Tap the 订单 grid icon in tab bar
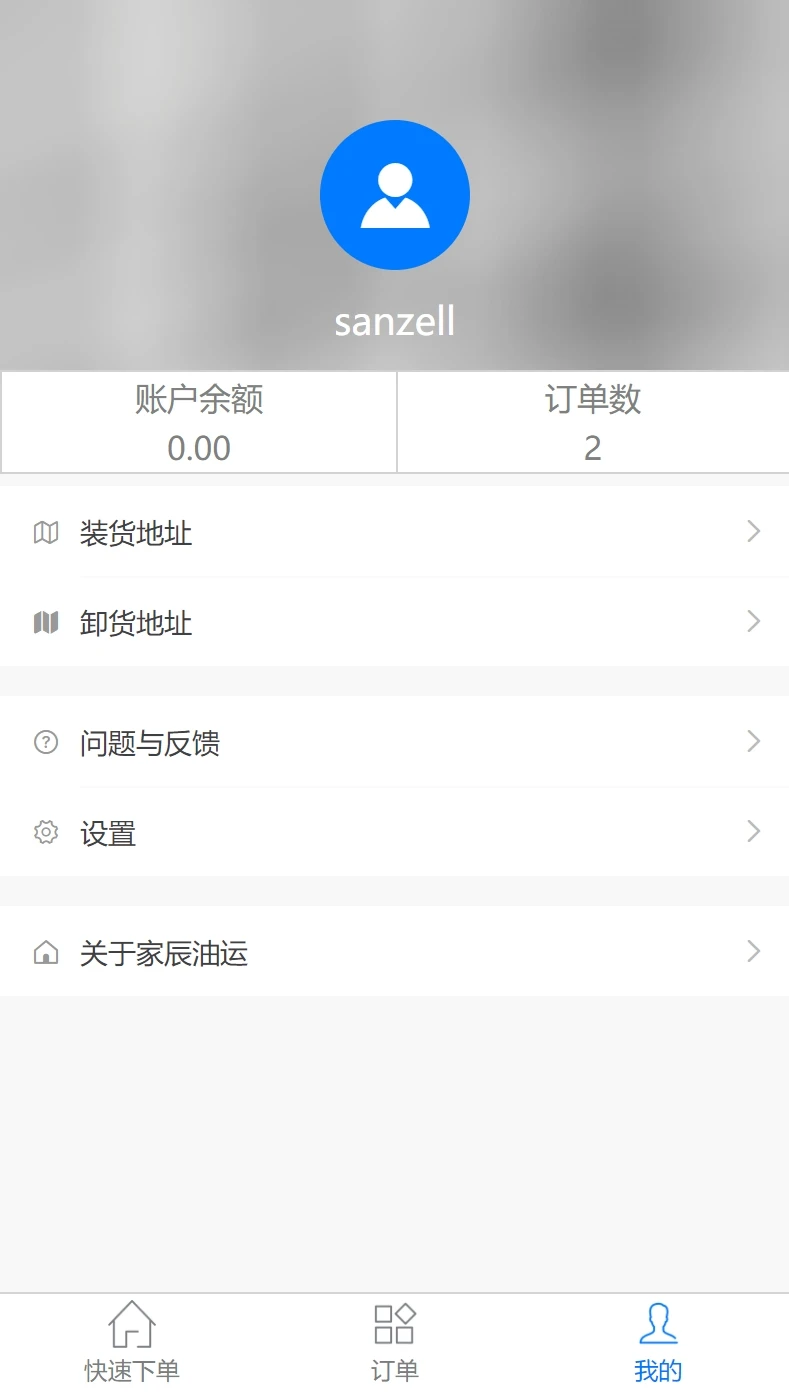The width and height of the screenshot is (789, 1392). click(x=394, y=1322)
